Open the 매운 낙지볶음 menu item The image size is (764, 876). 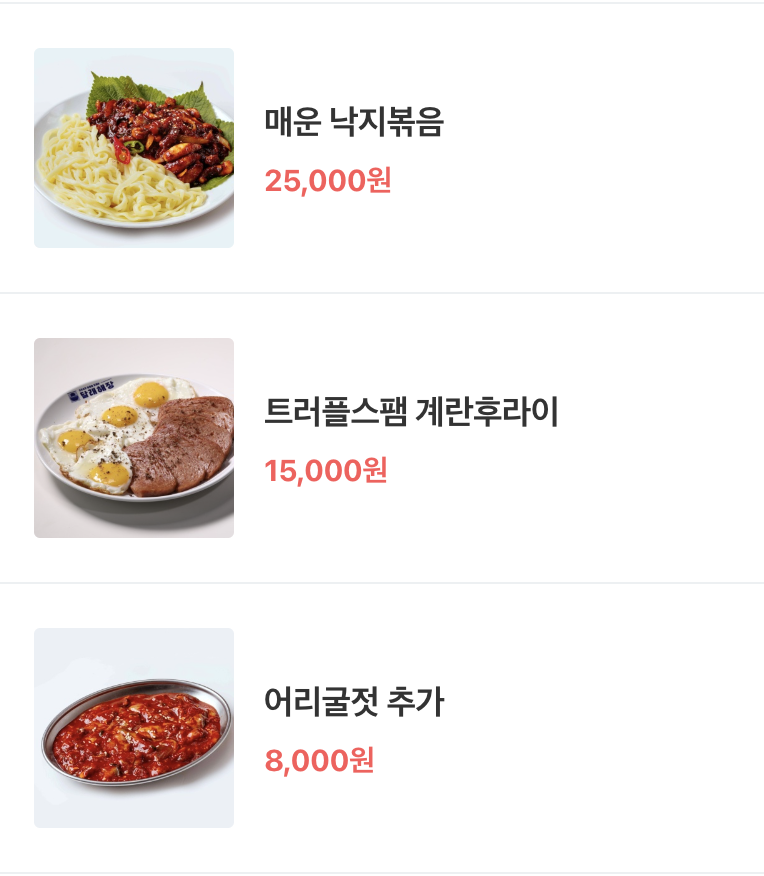[354, 122]
